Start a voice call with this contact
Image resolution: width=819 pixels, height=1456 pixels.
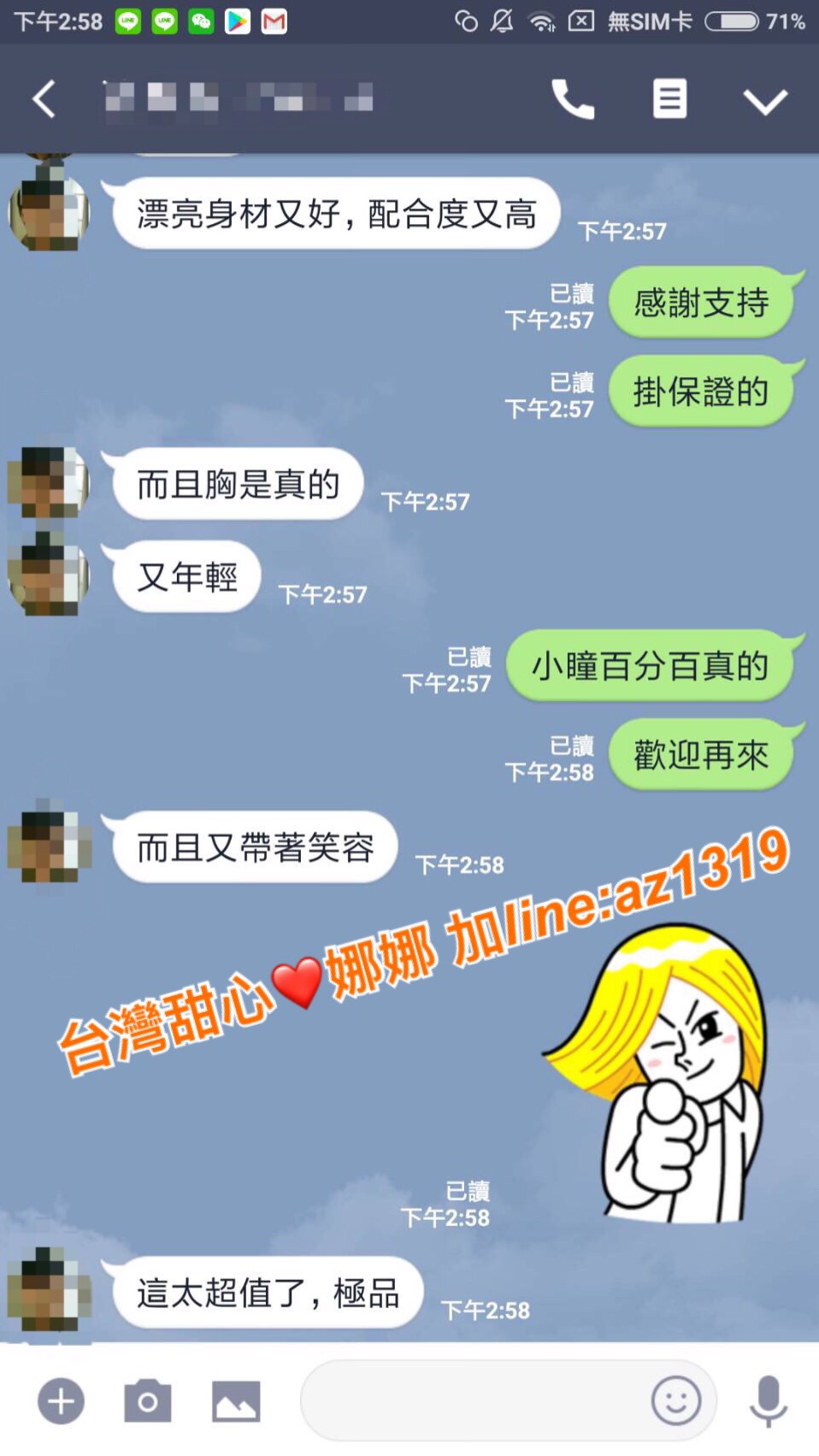tap(574, 98)
